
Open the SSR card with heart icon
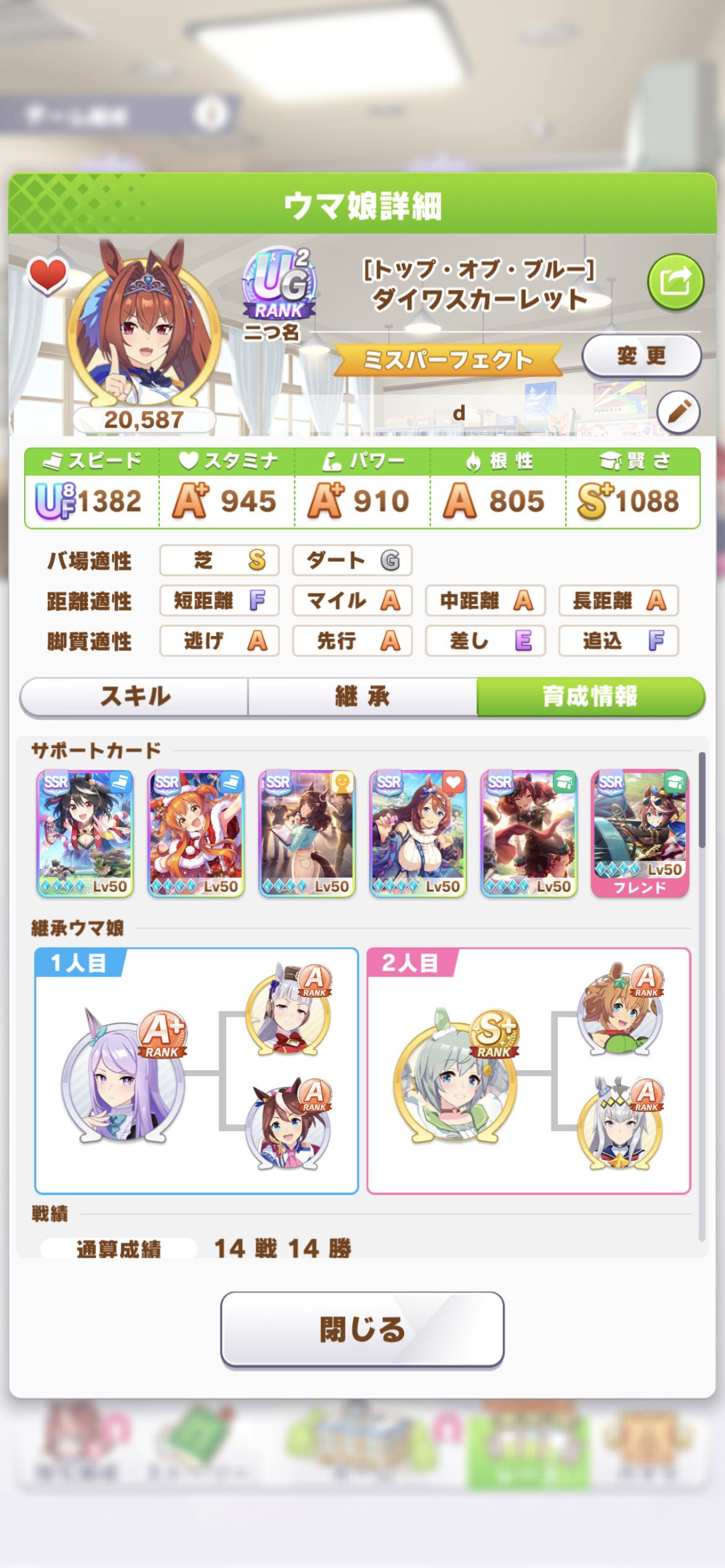pyautogui.click(x=418, y=834)
